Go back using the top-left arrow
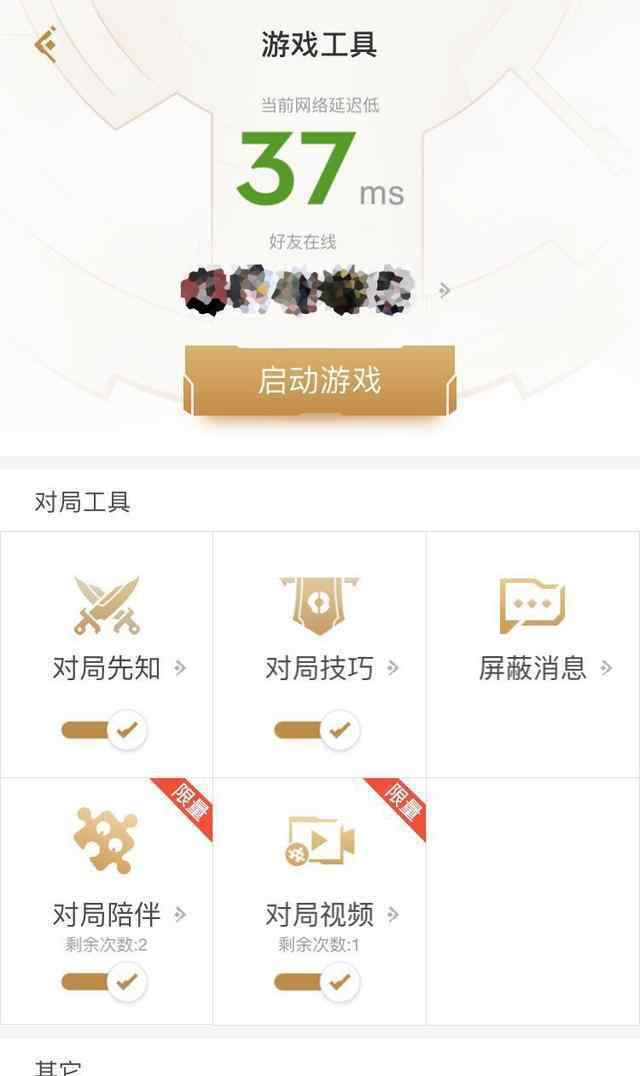The width and height of the screenshot is (640, 1076). [46, 44]
